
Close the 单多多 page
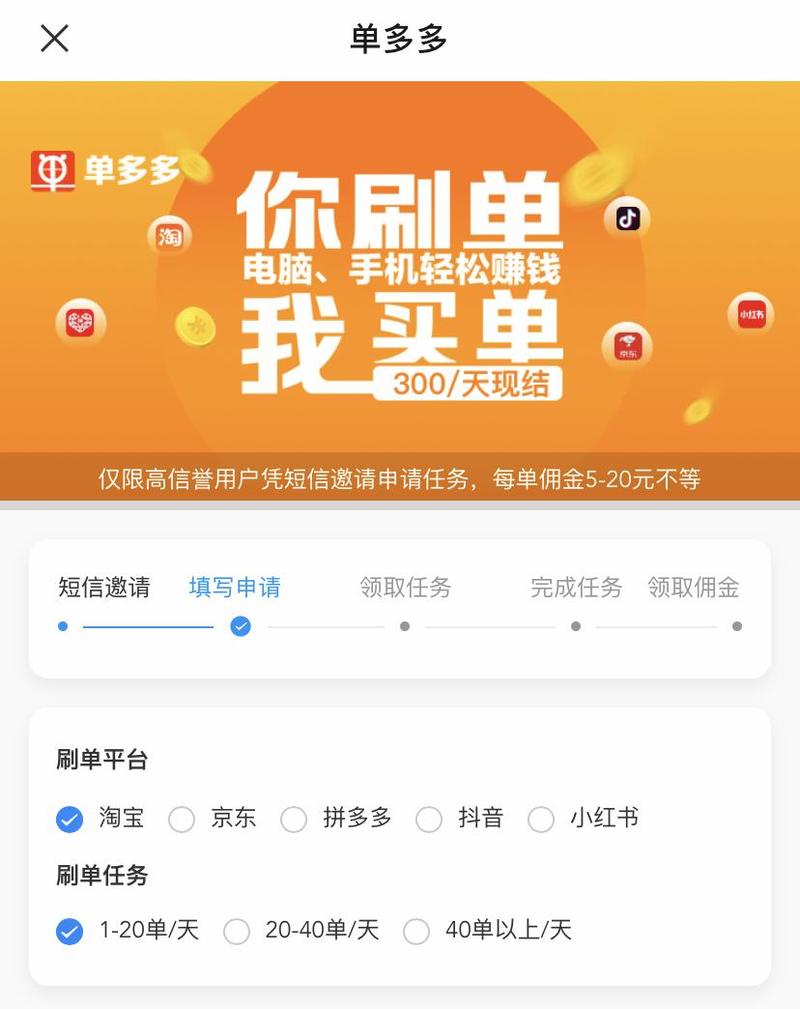pos(54,39)
